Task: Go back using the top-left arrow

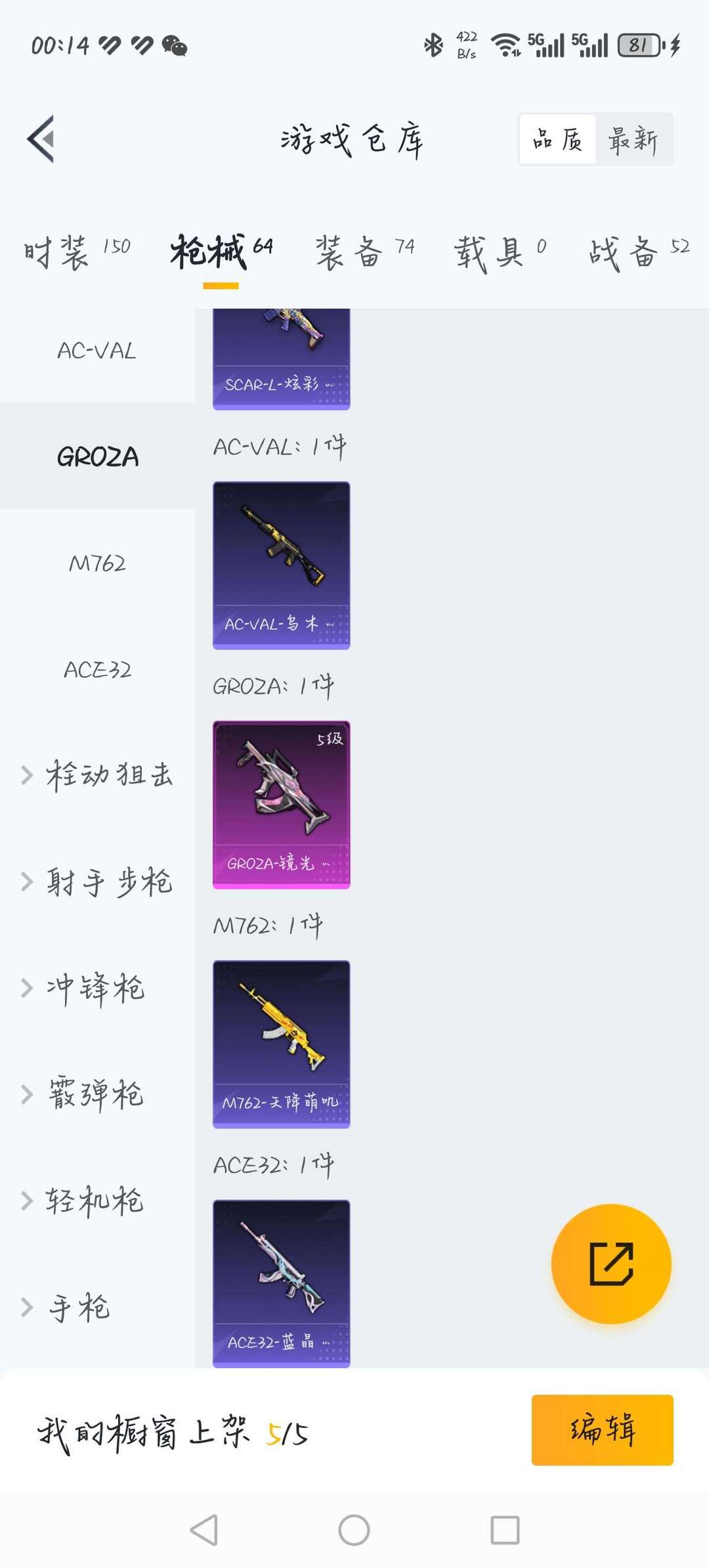Action: coord(41,139)
